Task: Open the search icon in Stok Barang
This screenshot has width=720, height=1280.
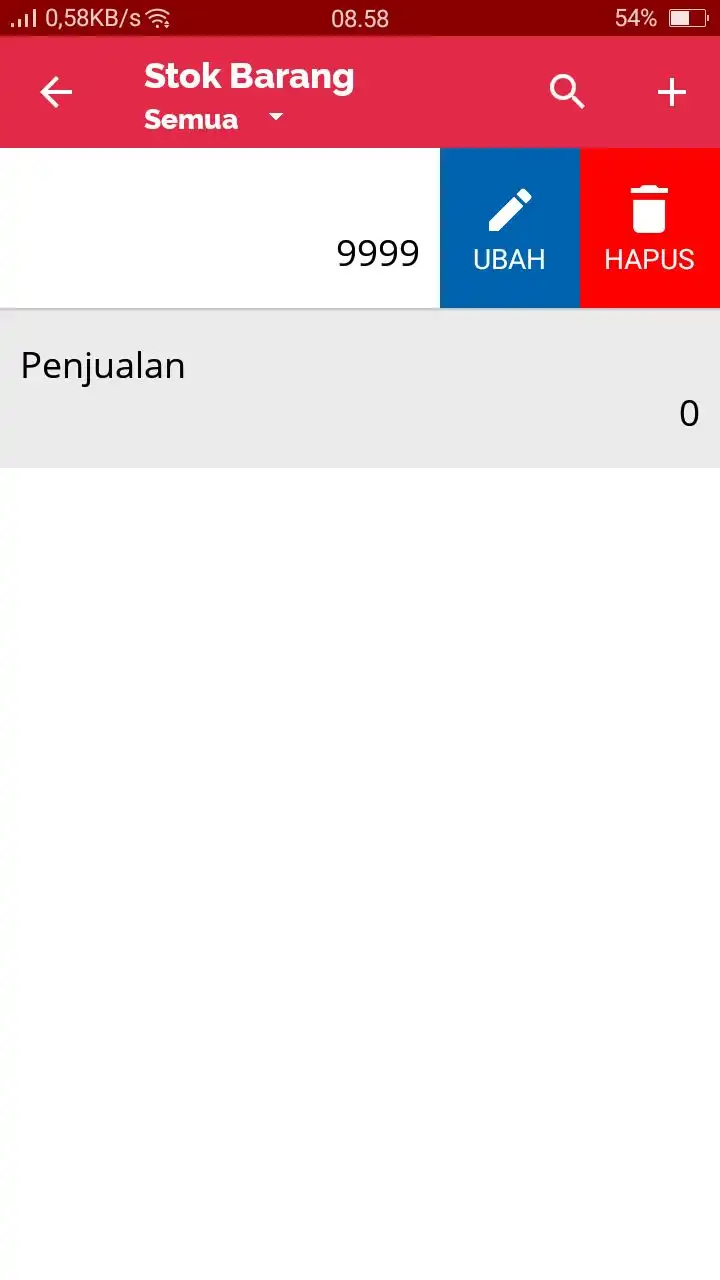Action: (567, 93)
